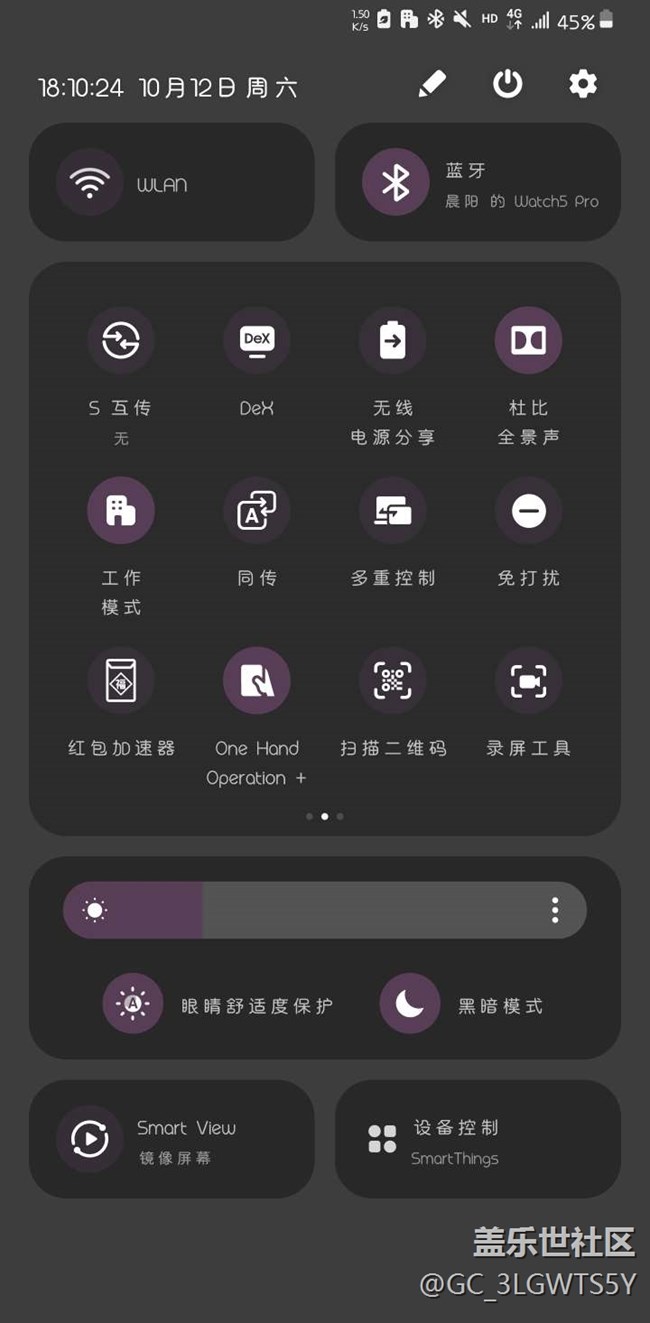Toggle One Hand Operation +

click(257, 681)
